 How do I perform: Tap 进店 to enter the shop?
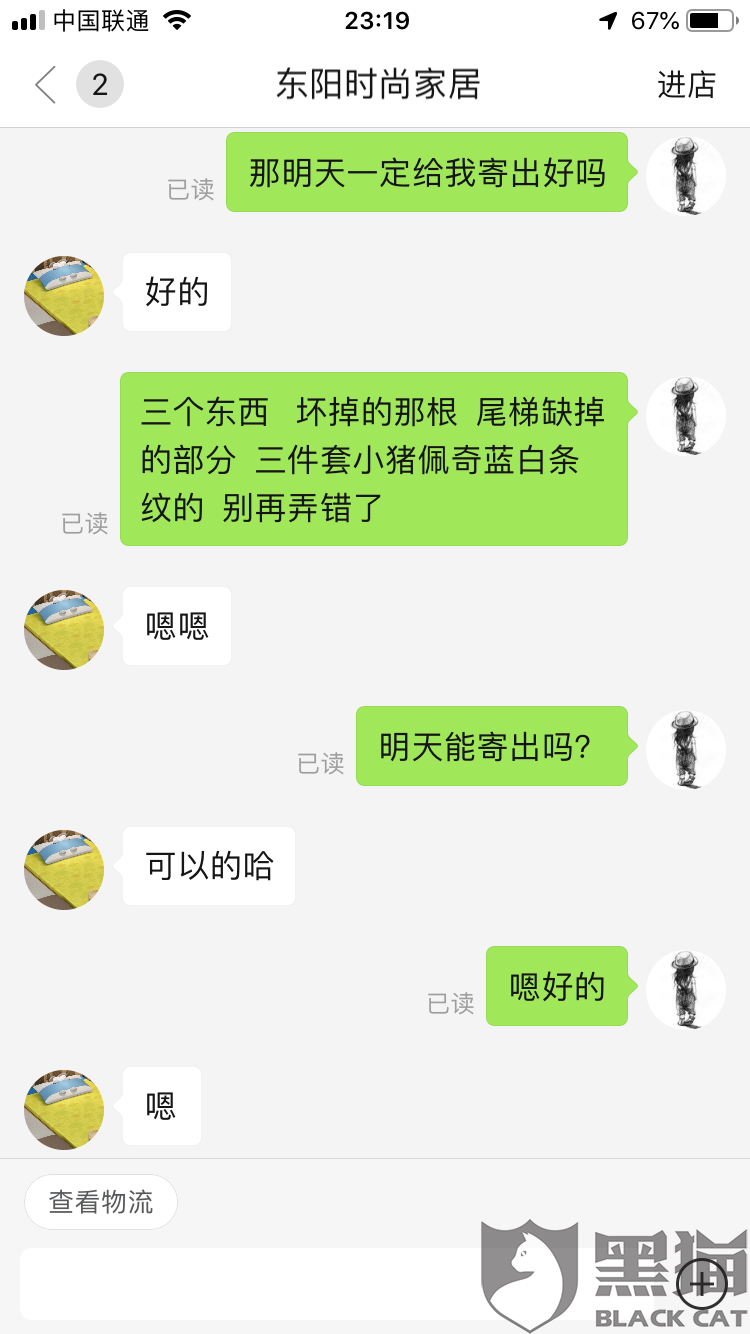pos(686,85)
